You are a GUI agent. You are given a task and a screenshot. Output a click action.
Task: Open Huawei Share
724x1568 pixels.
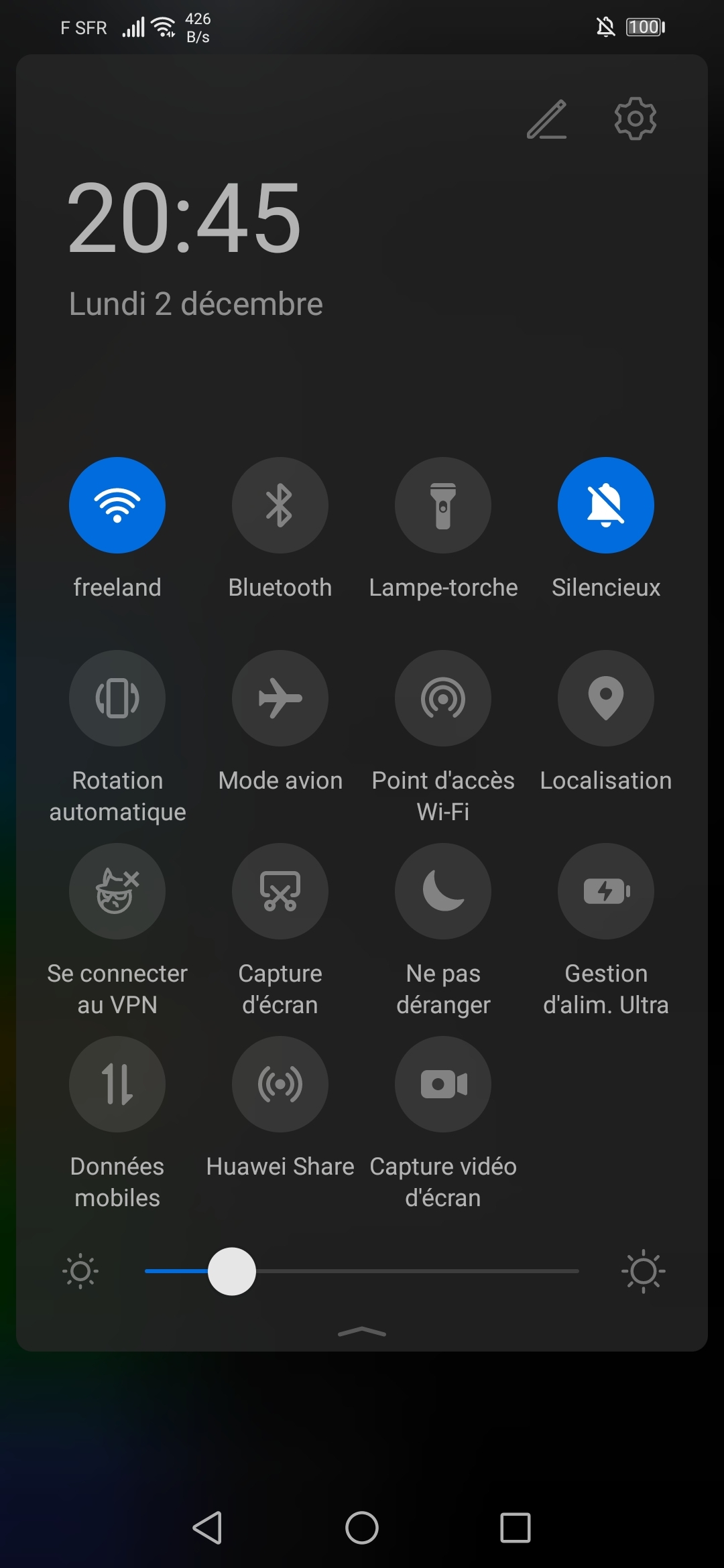[x=280, y=1084]
